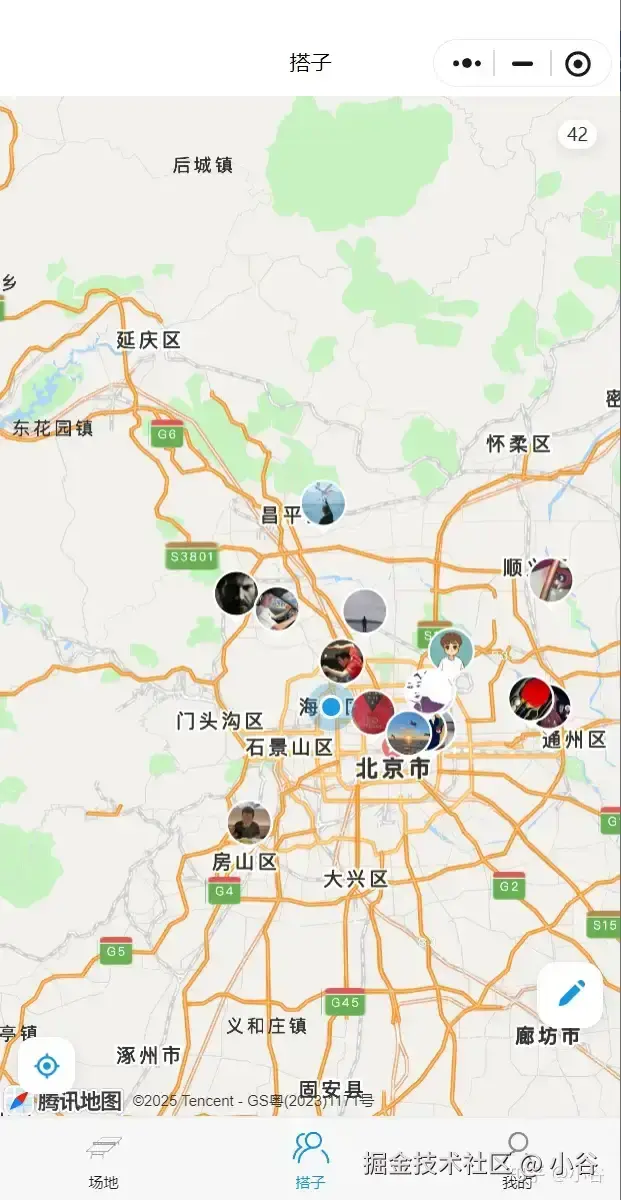Viewport: 621px width, 1200px height.
Task: Open the cartoon avatar with brown hair
Action: point(451,649)
